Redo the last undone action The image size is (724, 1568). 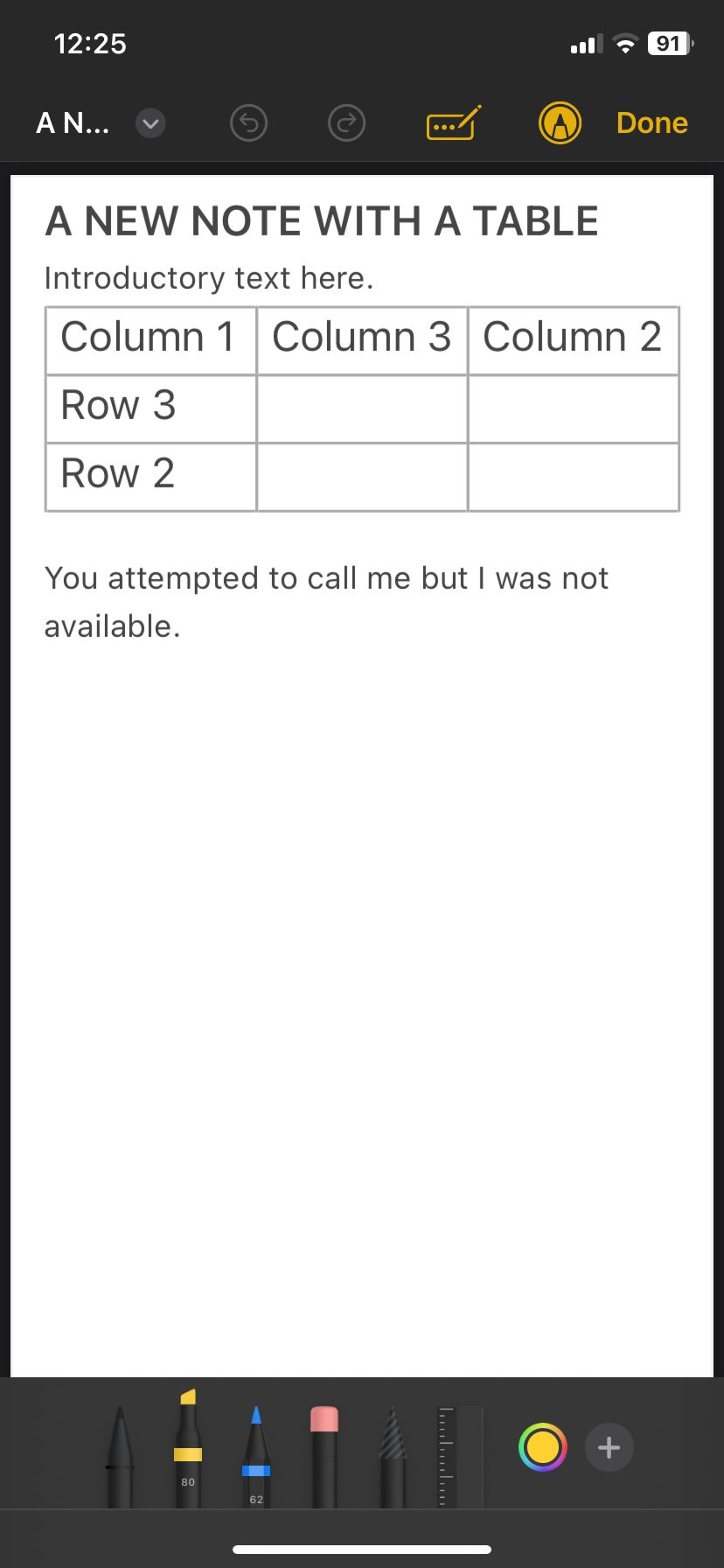[x=346, y=123]
